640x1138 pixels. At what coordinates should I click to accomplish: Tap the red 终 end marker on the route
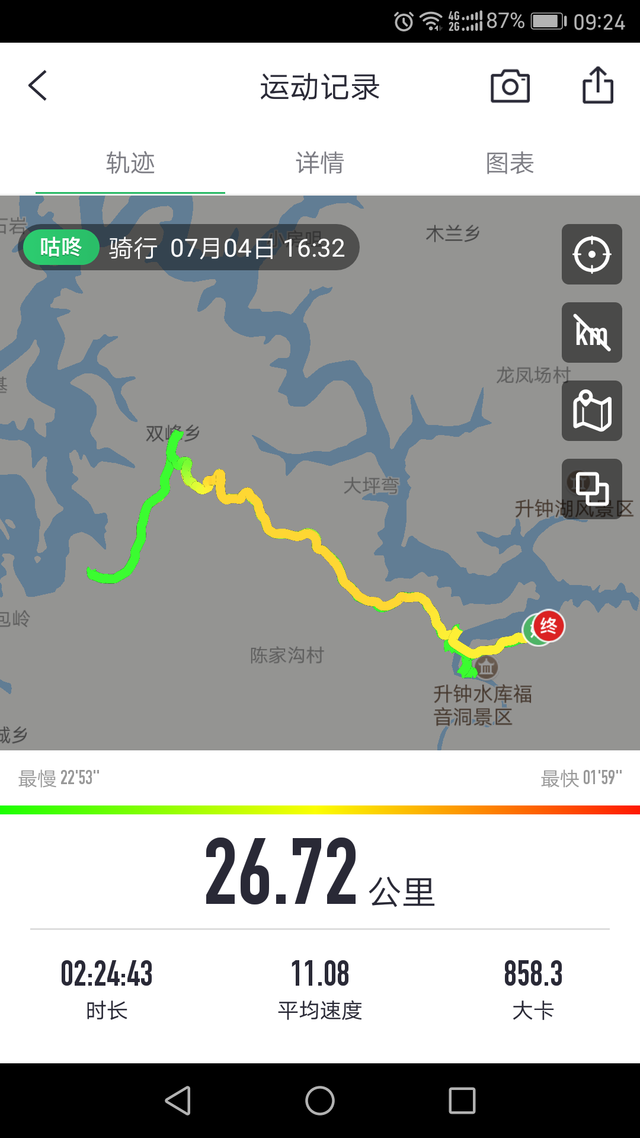click(549, 625)
